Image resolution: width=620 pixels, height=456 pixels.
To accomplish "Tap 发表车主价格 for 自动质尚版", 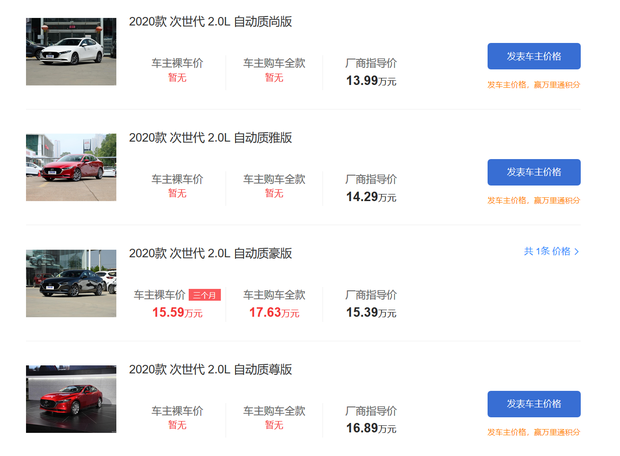I will pyautogui.click(x=534, y=56).
